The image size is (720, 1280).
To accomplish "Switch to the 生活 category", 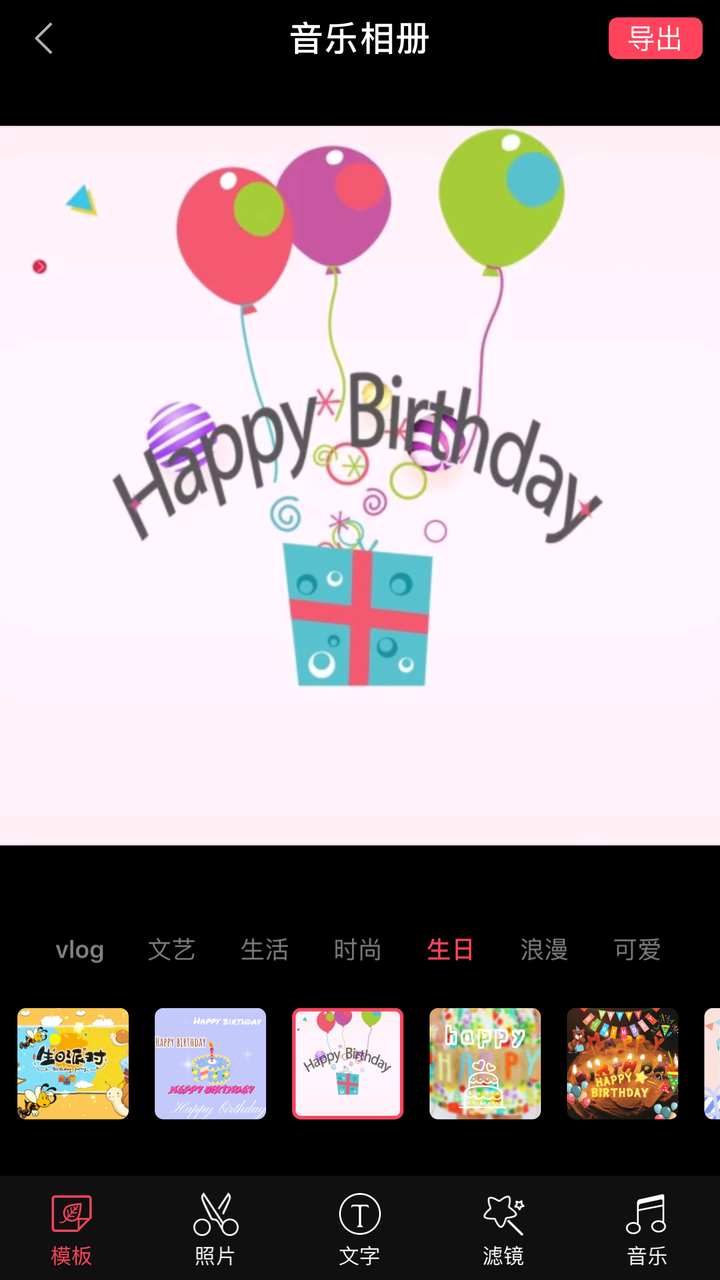I will click(x=265, y=950).
